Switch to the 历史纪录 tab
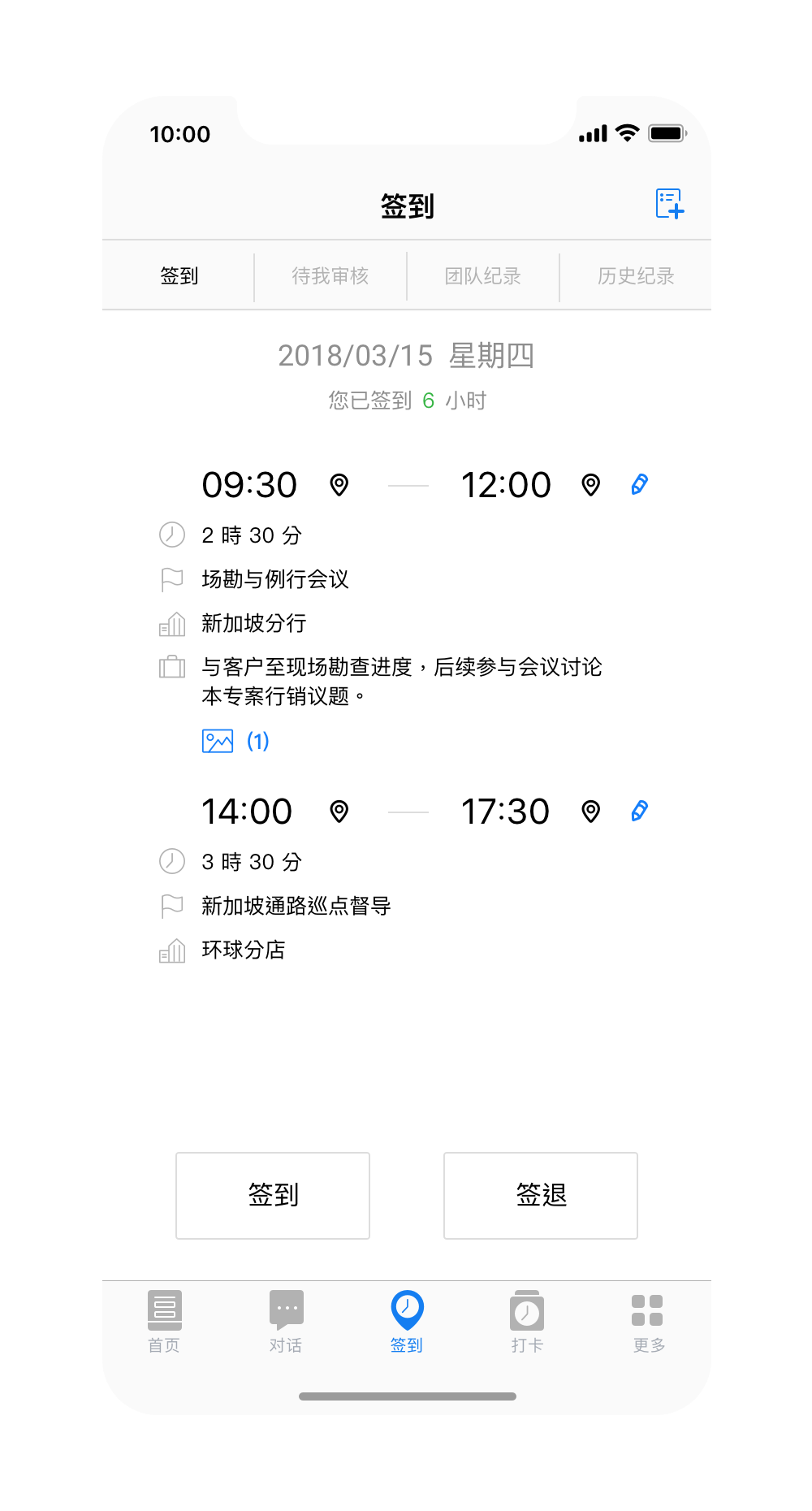The width and height of the screenshot is (812, 1511). 636,276
